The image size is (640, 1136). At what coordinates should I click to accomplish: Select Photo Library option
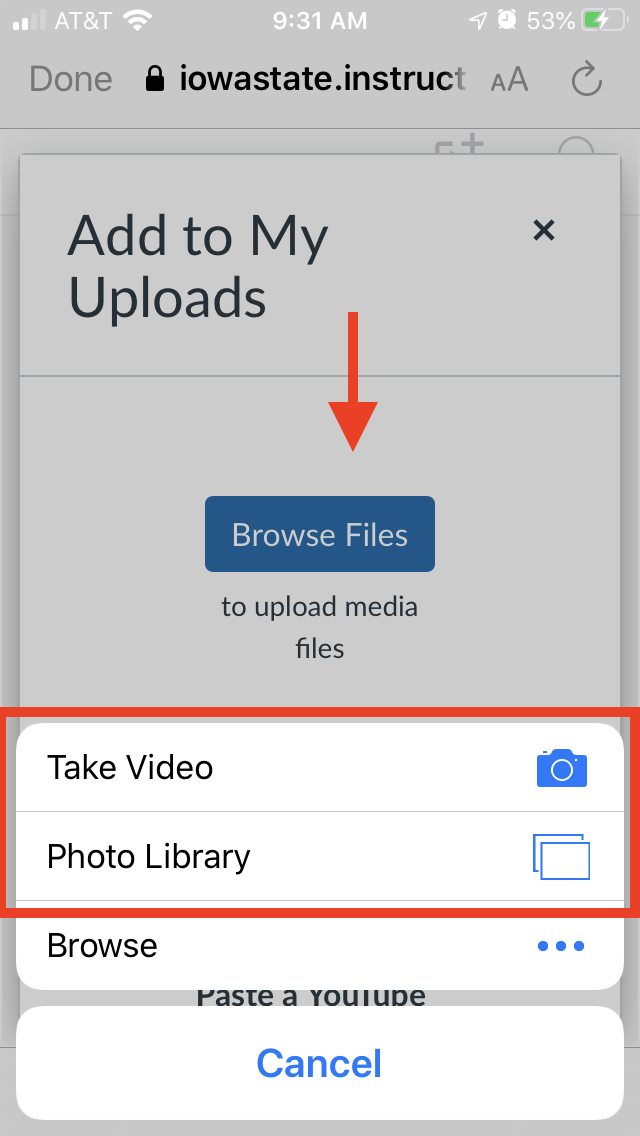320,856
